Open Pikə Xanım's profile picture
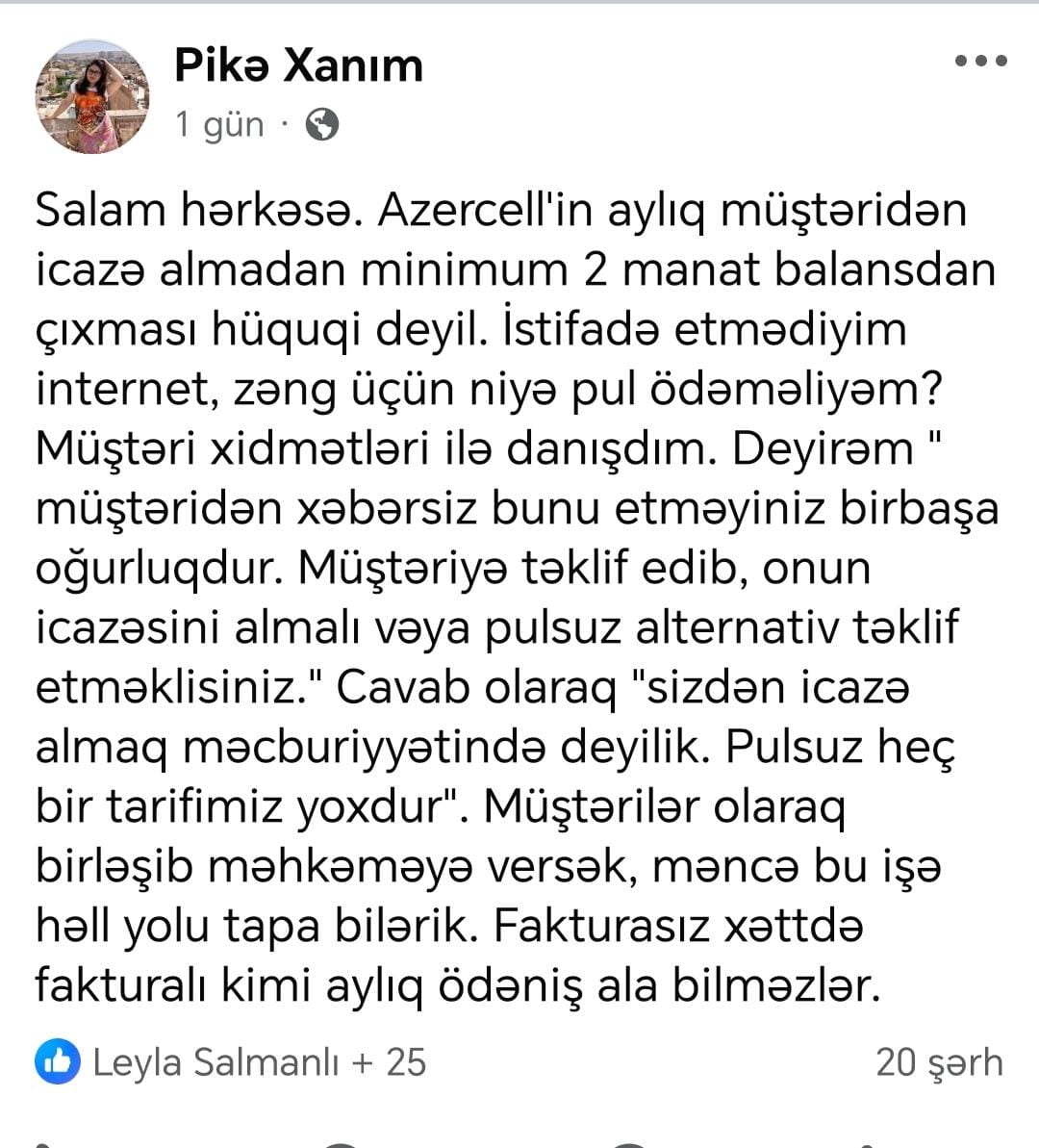Viewport: 1039px width, 1148px height. tap(92, 96)
